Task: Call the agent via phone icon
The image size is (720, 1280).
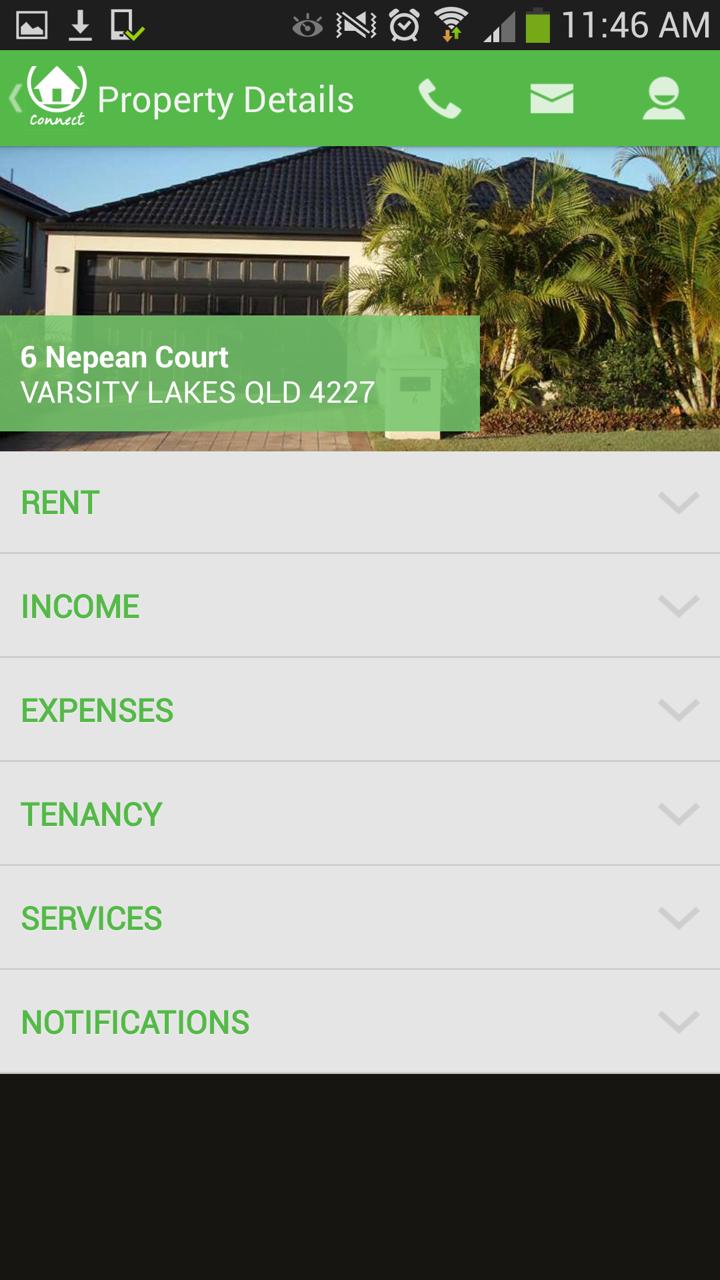Action: [439, 99]
